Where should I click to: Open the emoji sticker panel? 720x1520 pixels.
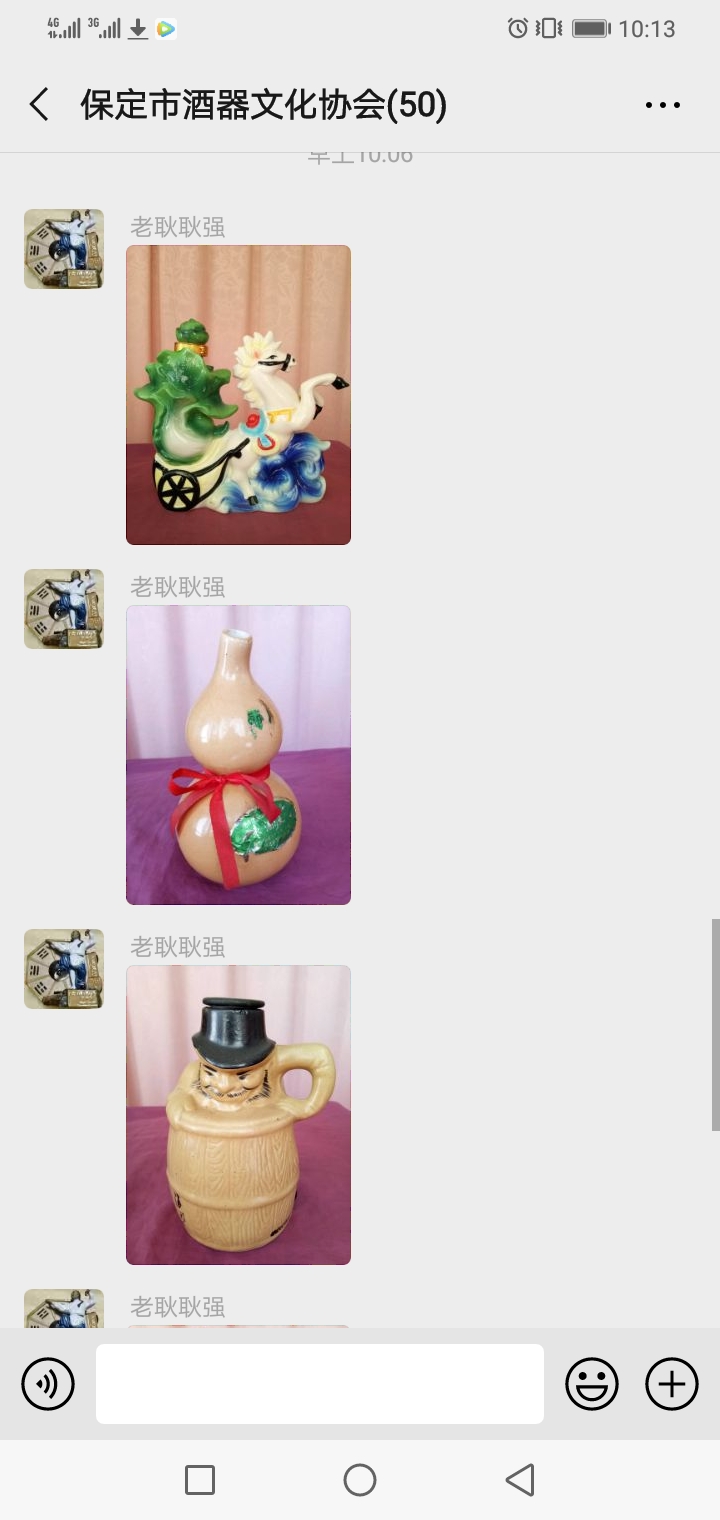[592, 1384]
